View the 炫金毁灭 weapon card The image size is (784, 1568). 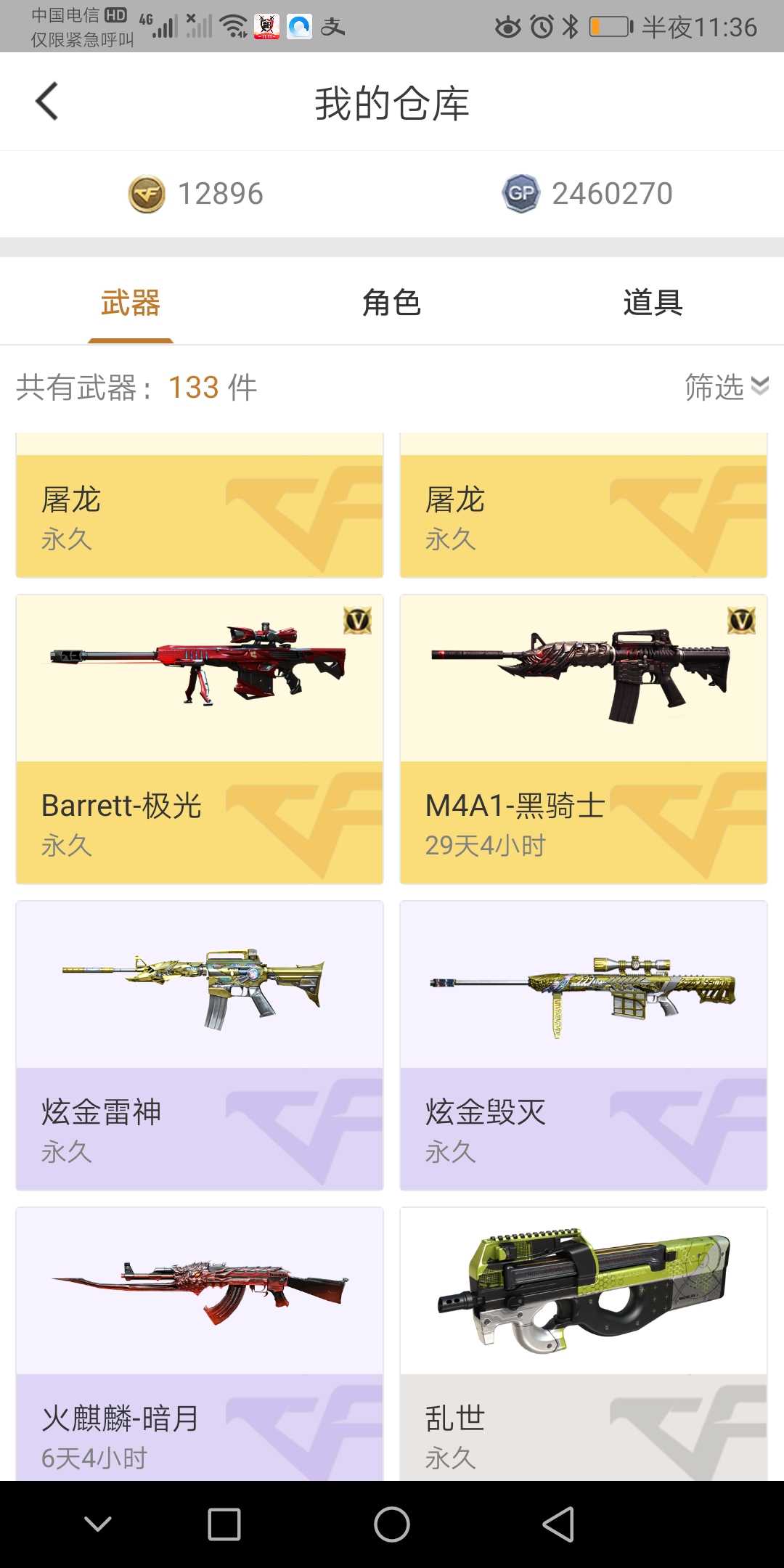(584, 1045)
